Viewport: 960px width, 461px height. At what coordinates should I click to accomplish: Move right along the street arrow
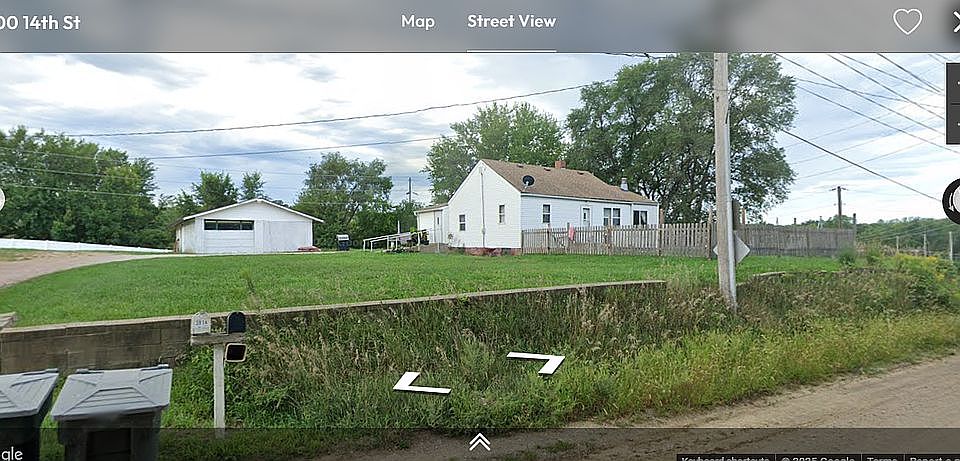537,361
